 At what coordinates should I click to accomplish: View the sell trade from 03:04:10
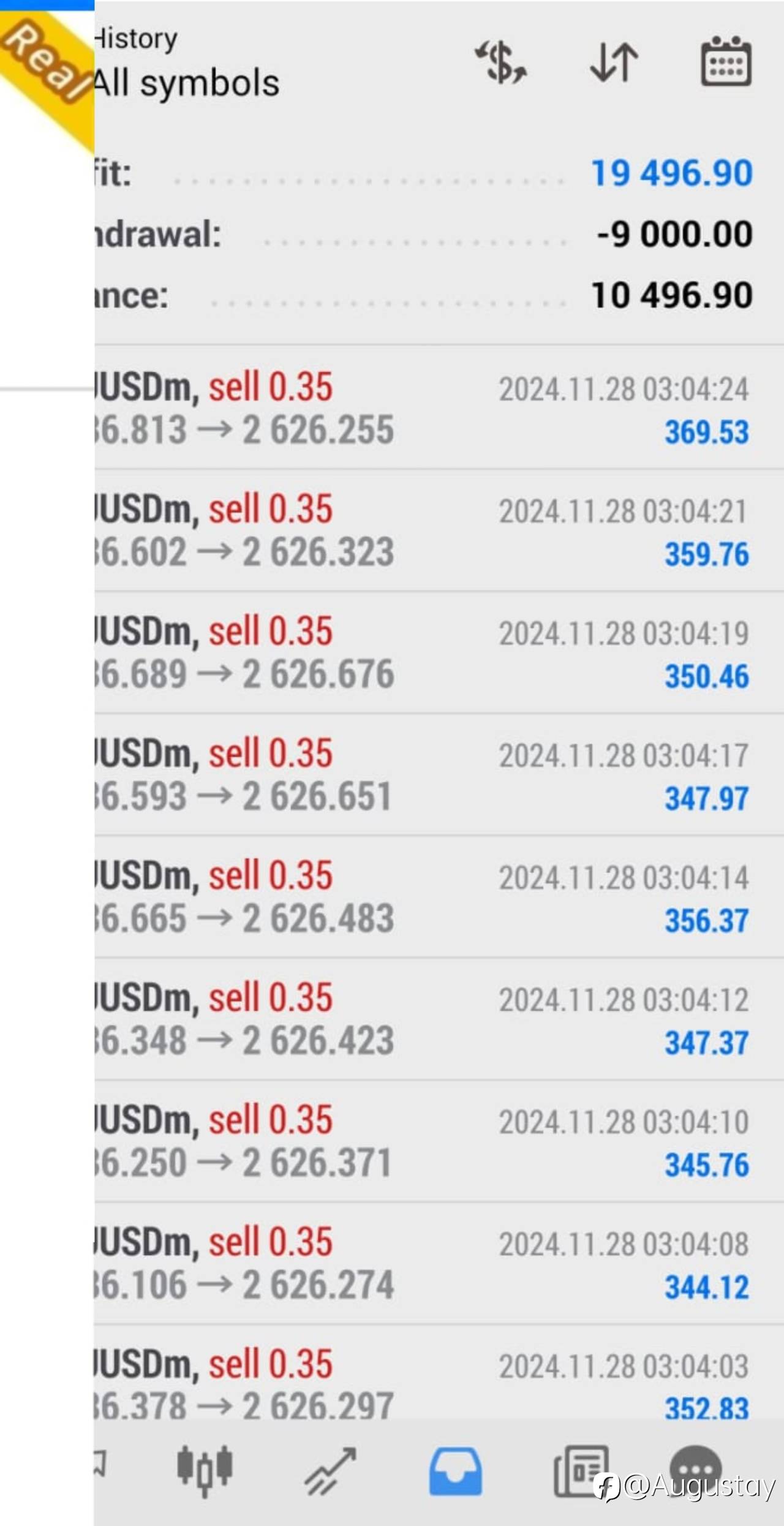(x=423, y=1141)
